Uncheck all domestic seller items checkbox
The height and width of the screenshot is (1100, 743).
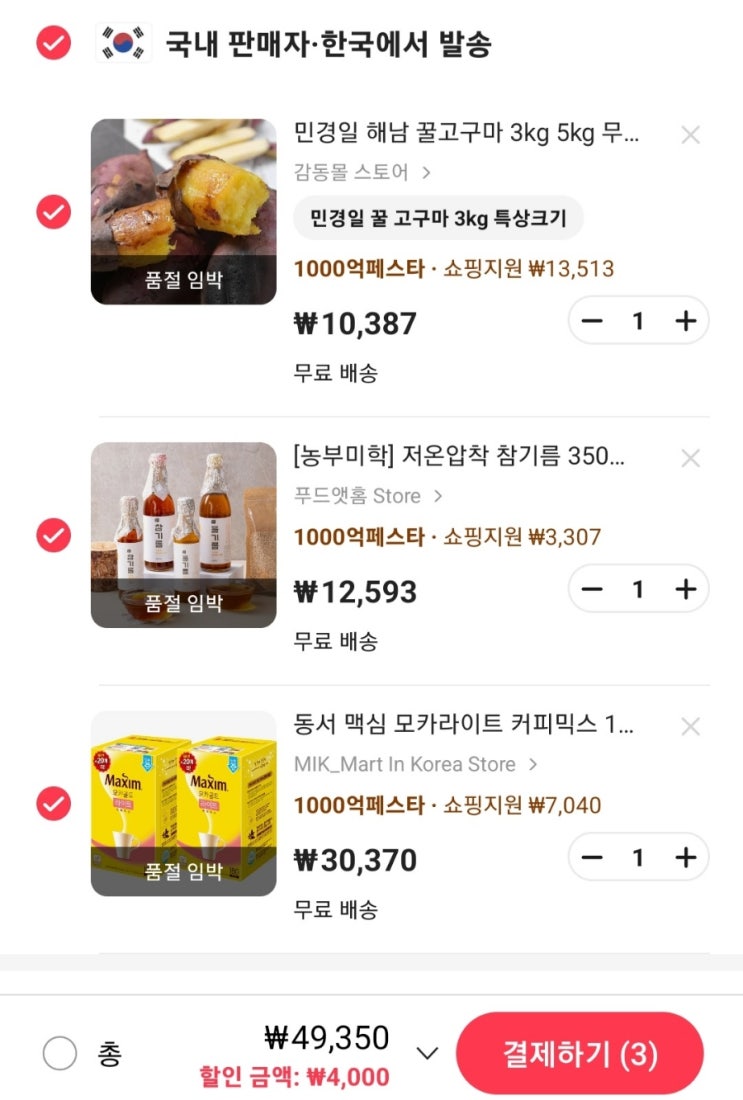53,42
